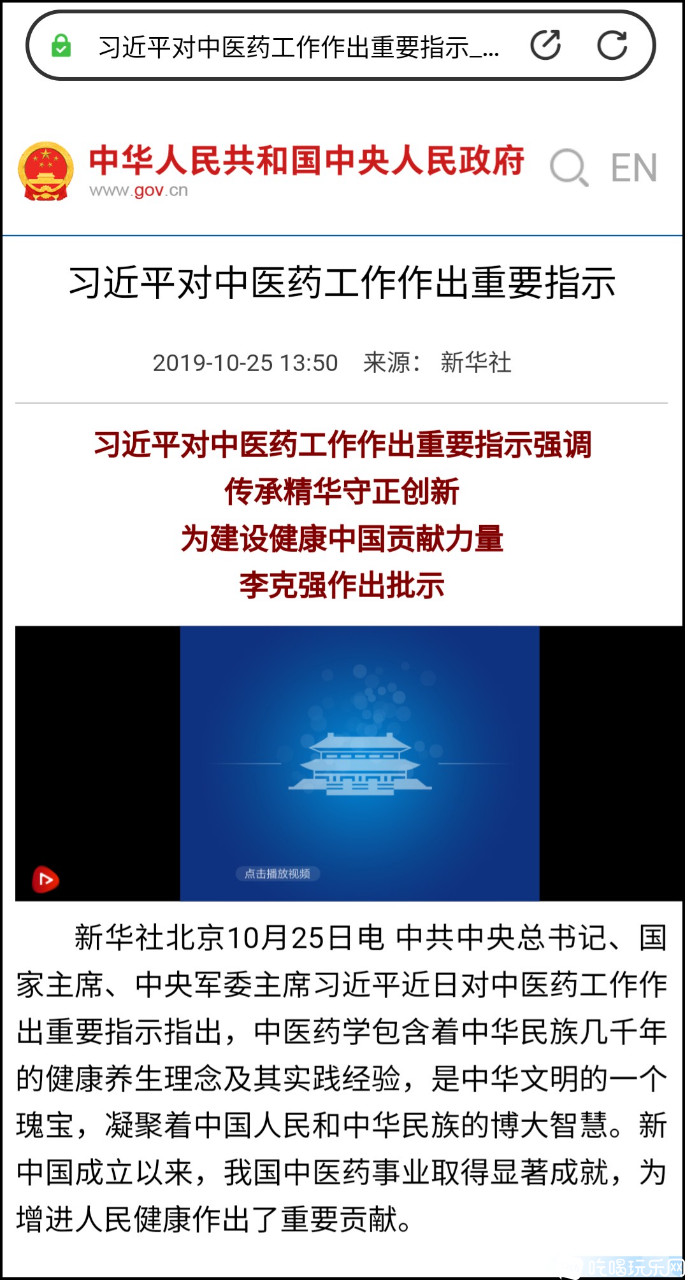Tap the address bar showing the article title
The image size is (685, 1280).
click(298, 46)
